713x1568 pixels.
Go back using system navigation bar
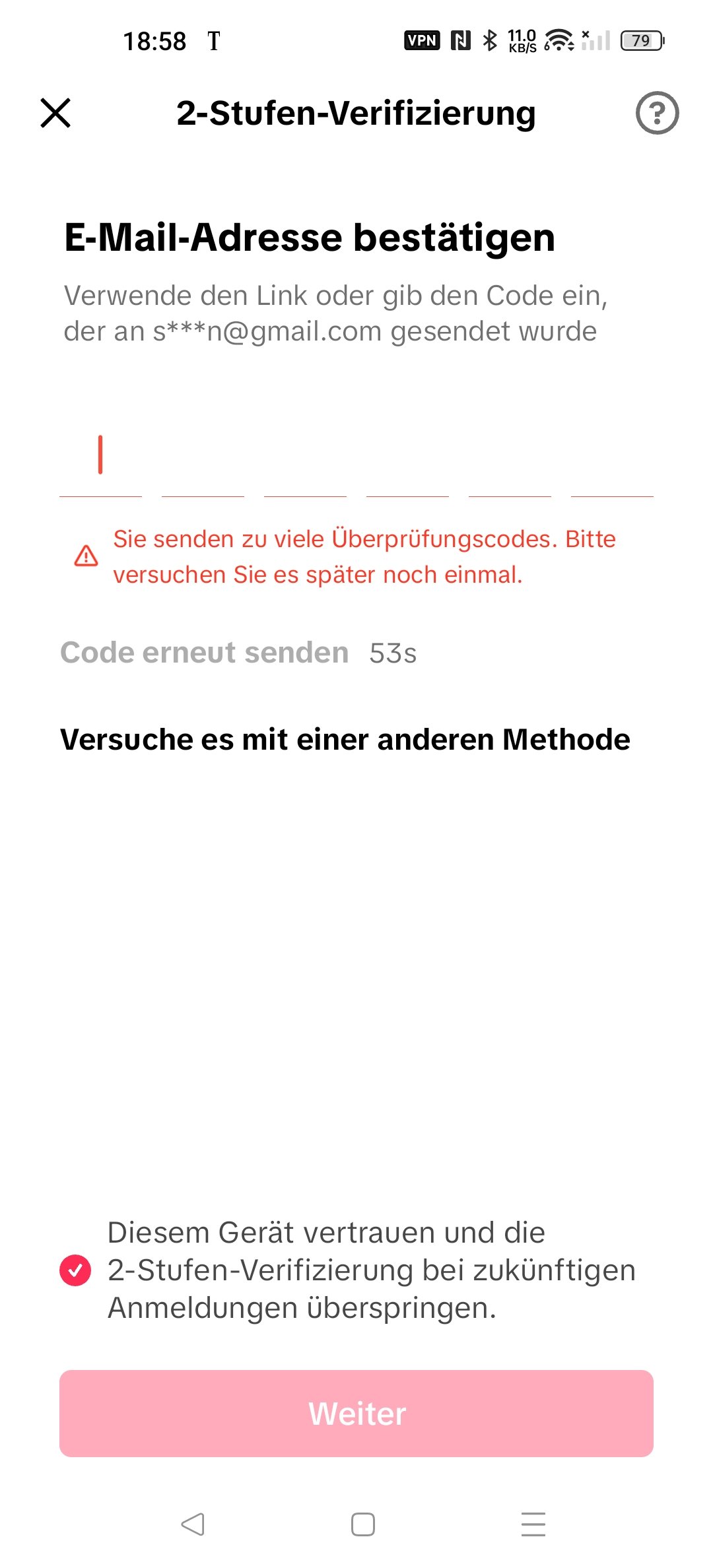[x=192, y=1524]
